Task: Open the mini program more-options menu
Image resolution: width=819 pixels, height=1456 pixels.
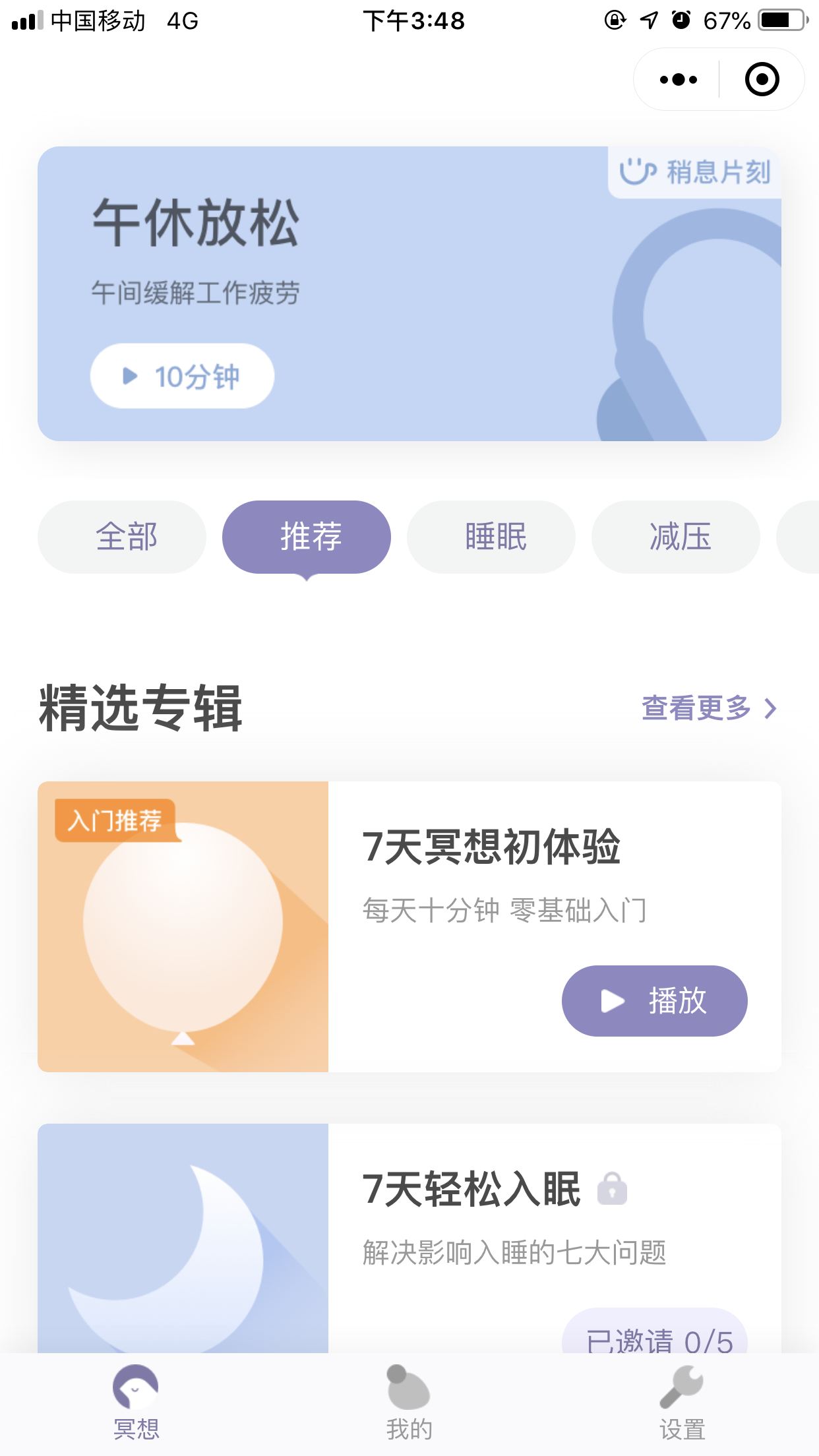Action: tap(678, 80)
